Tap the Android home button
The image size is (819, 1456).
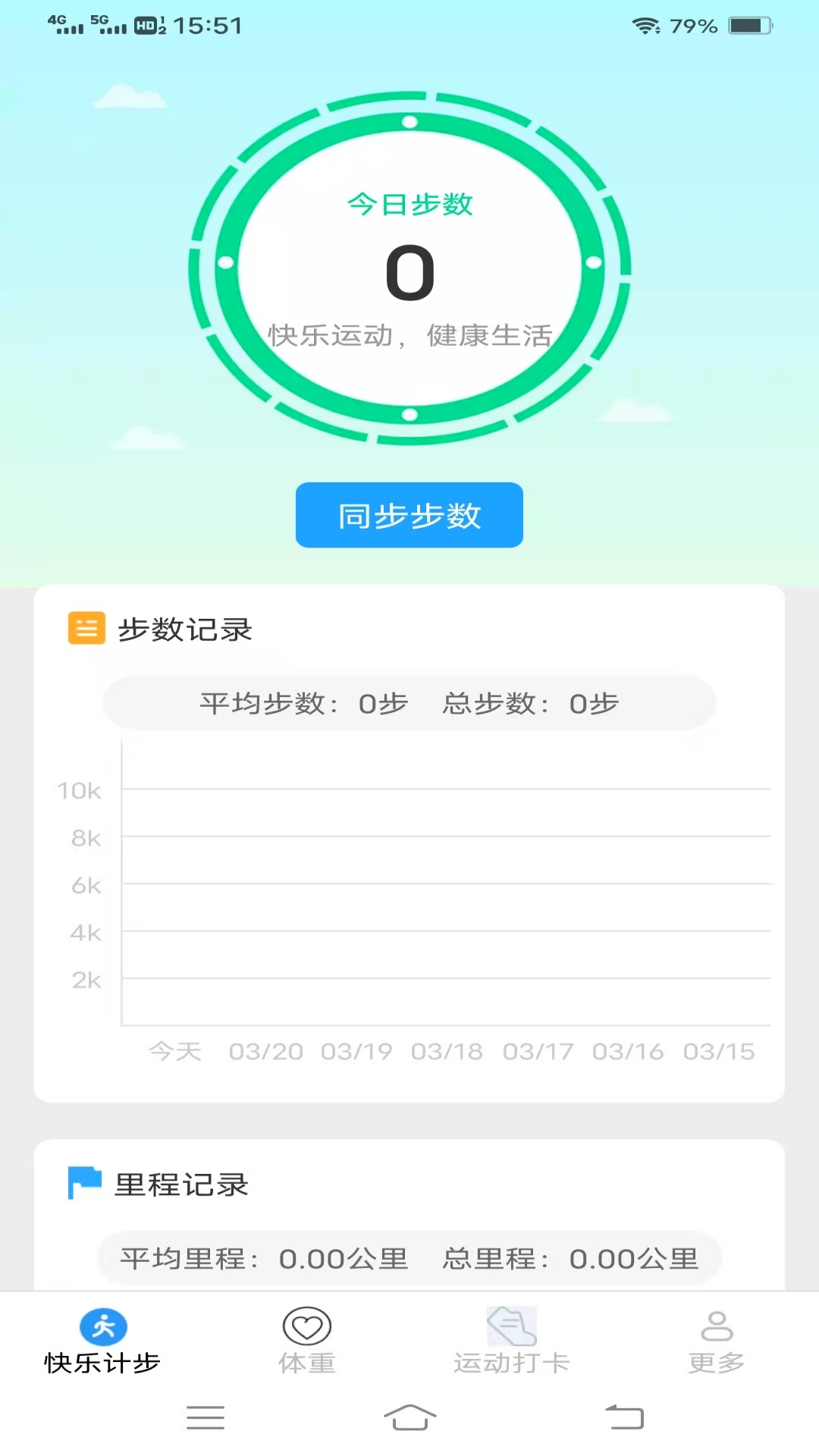tap(409, 1418)
